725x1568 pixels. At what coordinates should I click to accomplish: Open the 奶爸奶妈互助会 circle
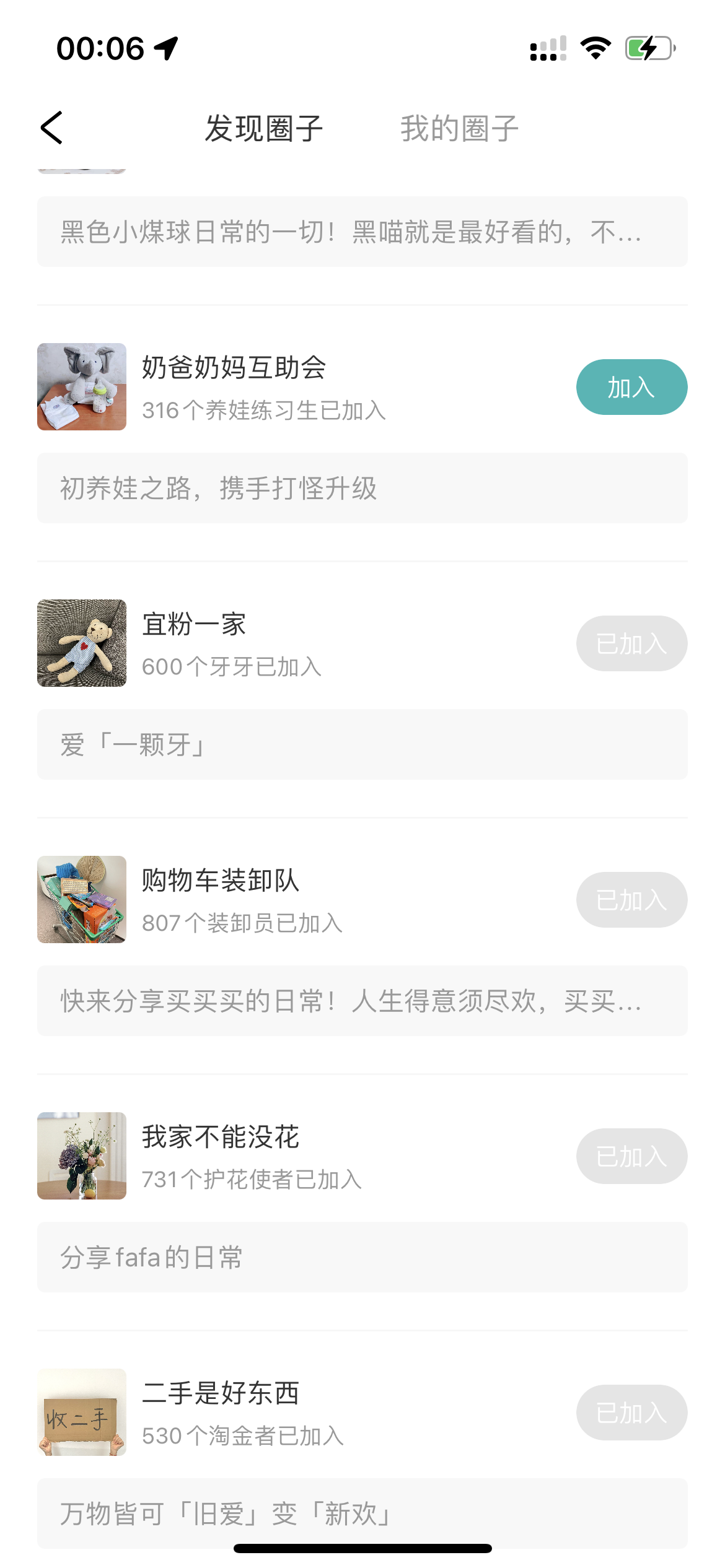(x=234, y=368)
